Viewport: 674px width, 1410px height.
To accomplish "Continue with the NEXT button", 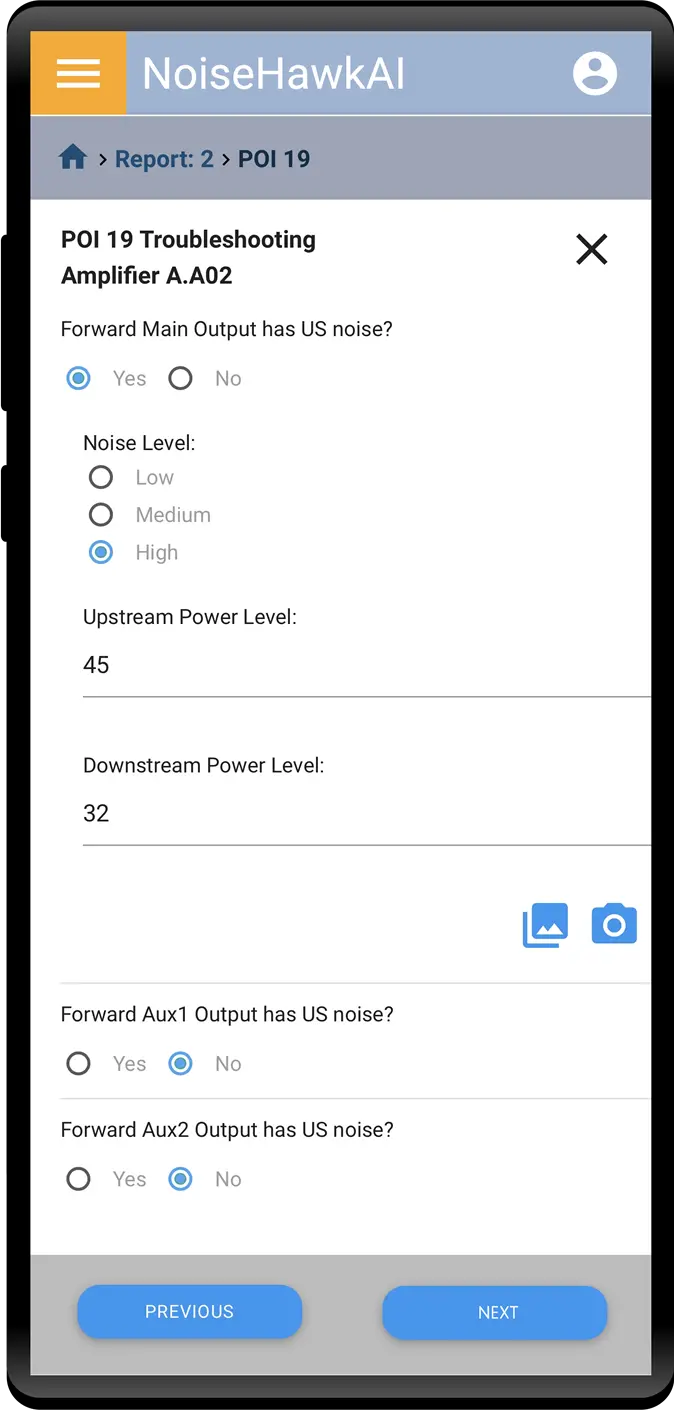I will 495,1312.
